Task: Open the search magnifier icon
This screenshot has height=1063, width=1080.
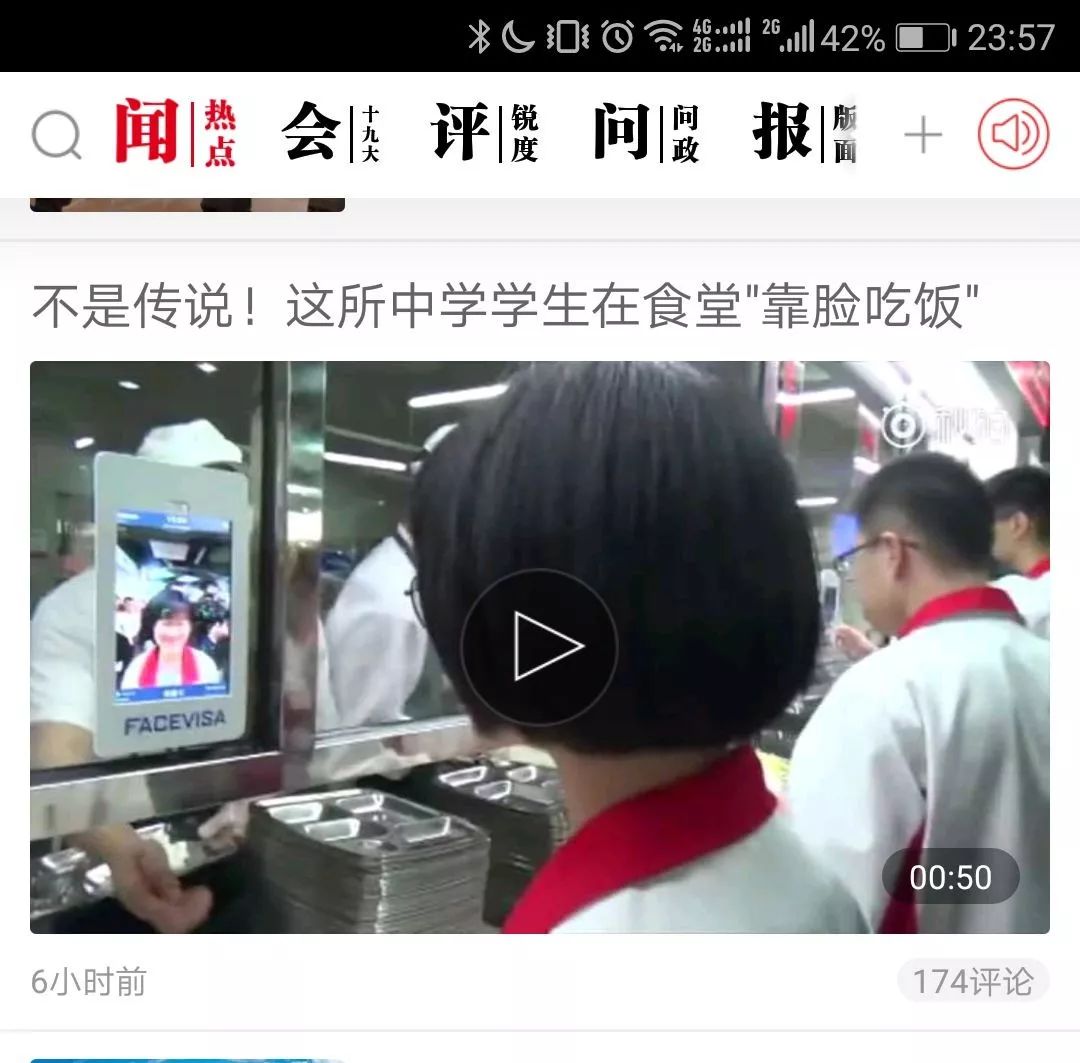Action: tap(56, 134)
